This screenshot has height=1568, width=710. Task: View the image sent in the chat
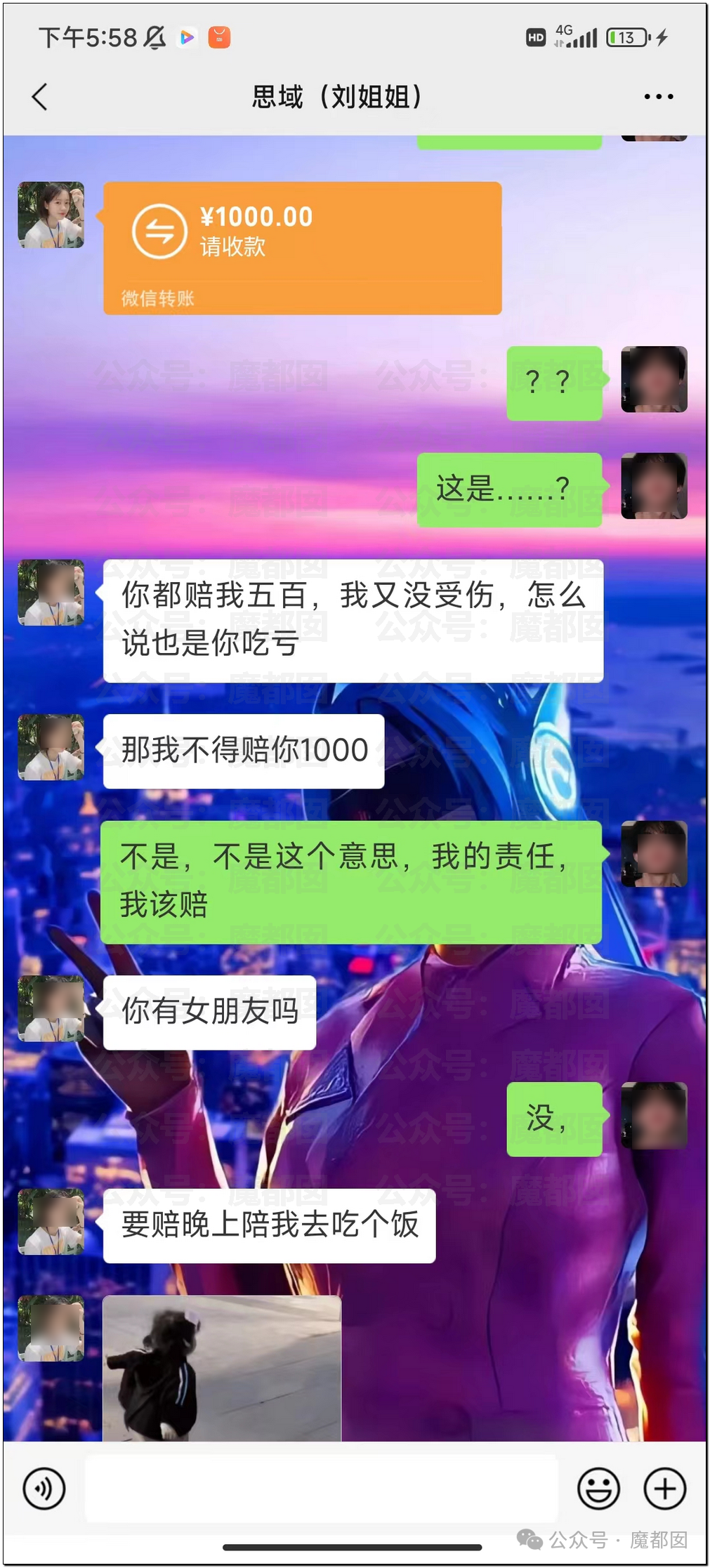point(222,1367)
